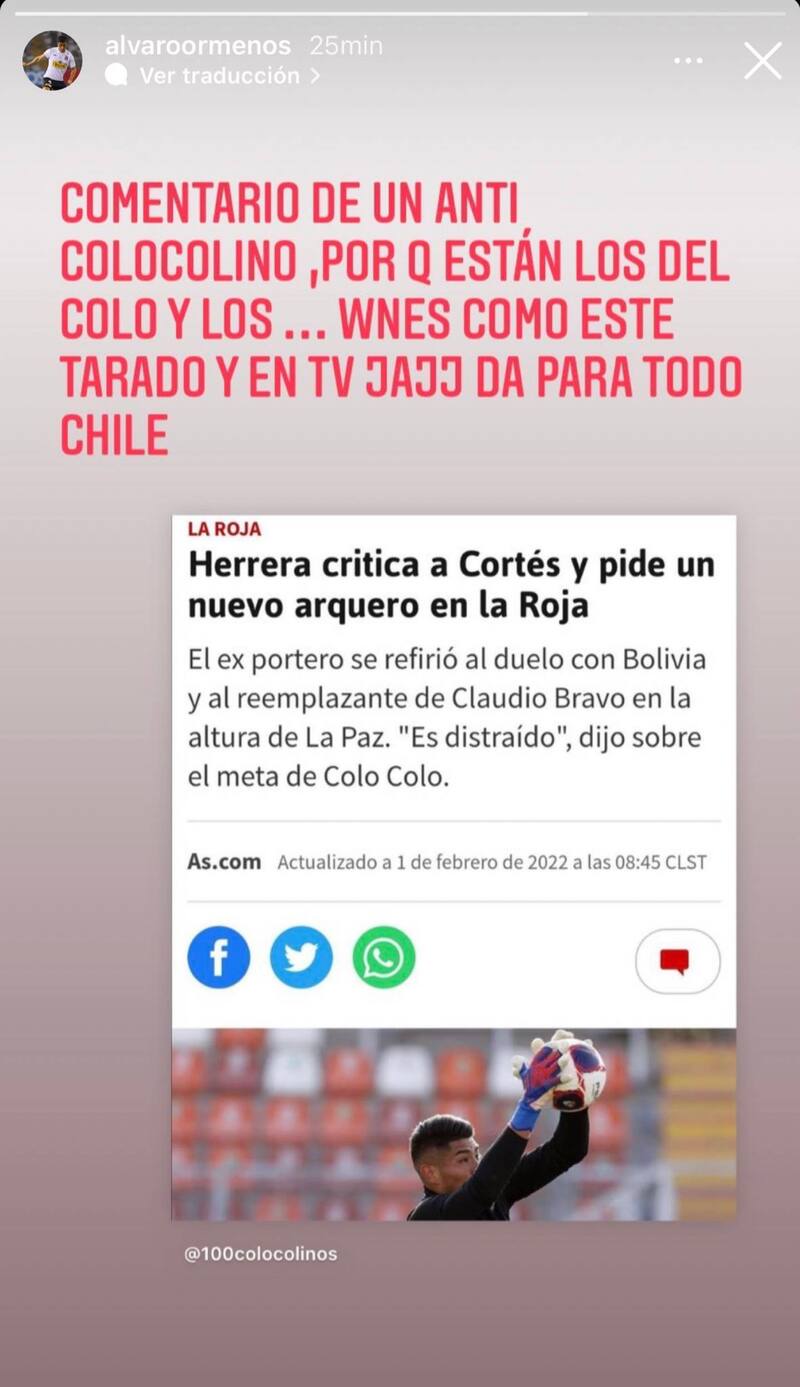Image resolution: width=800 pixels, height=1387 pixels.
Task: Close the story with the X
Action: (762, 61)
